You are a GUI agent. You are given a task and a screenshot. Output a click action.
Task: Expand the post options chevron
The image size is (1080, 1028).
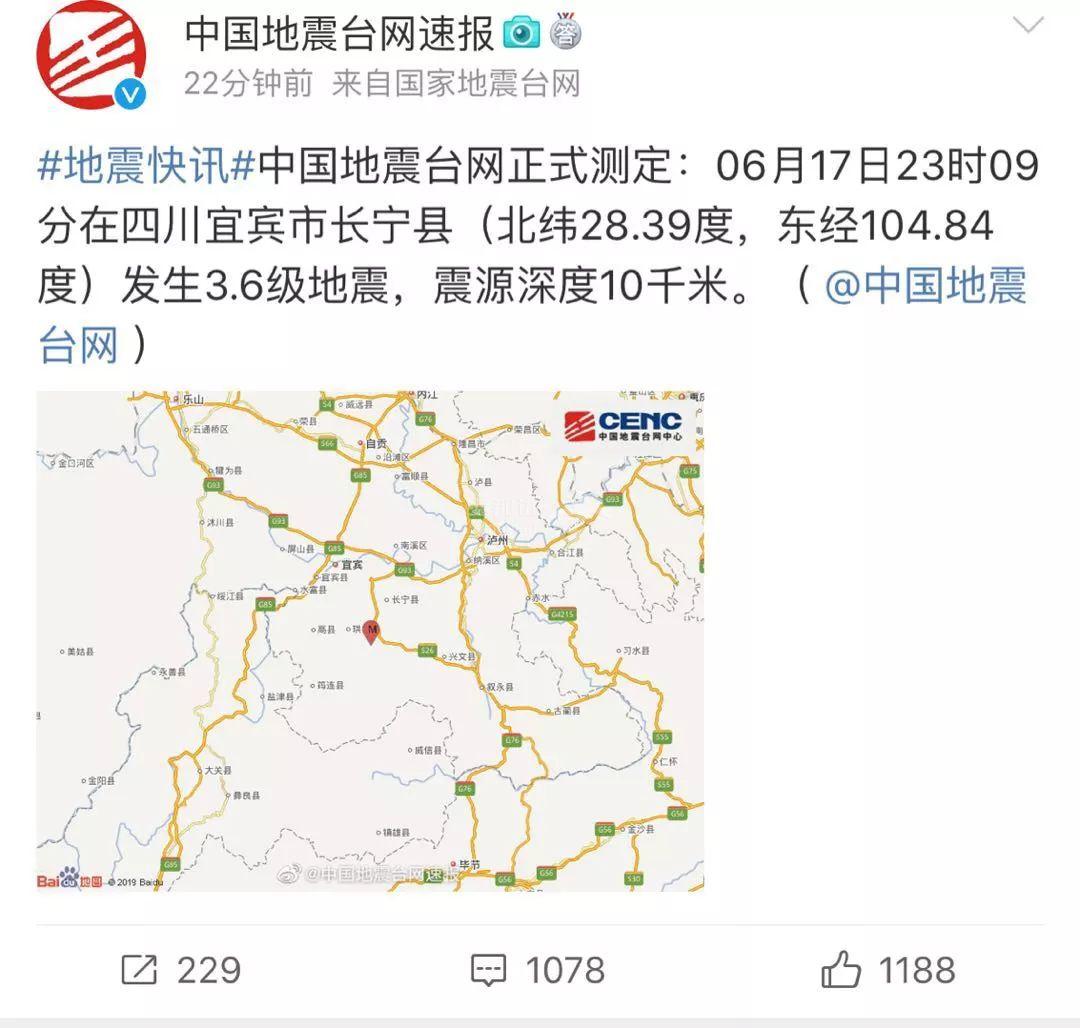(x=1028, y=27)
